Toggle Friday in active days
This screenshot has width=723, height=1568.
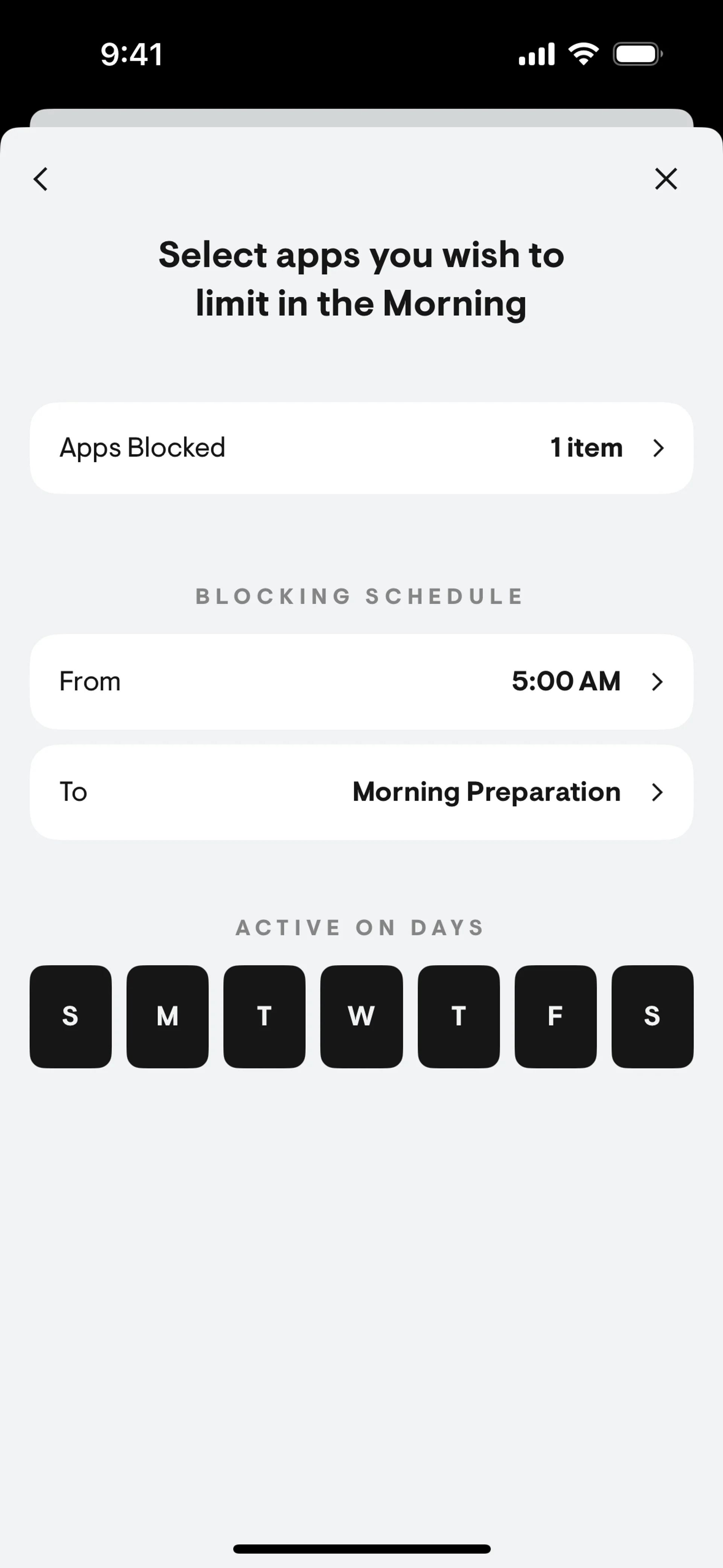point(555,1016)
